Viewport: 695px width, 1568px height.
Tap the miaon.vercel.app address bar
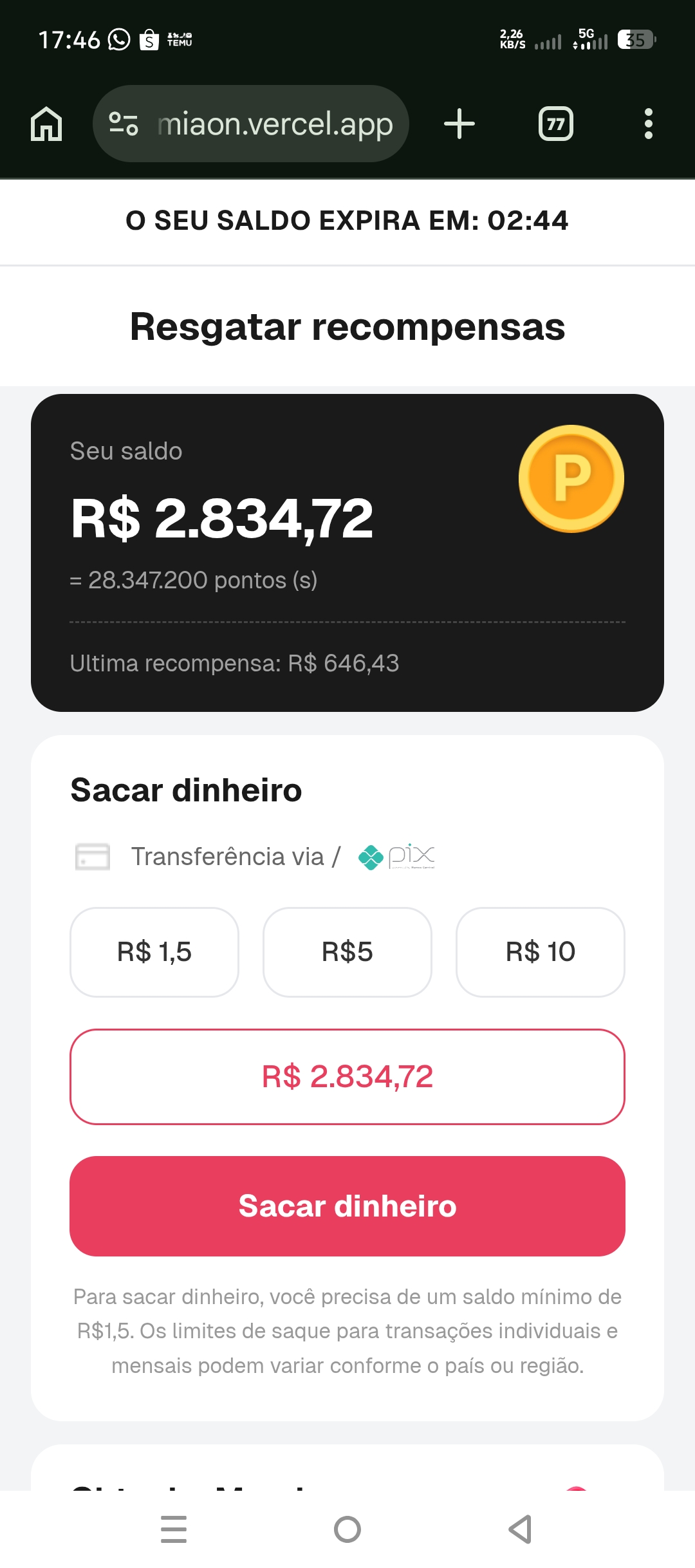(274, 124)
